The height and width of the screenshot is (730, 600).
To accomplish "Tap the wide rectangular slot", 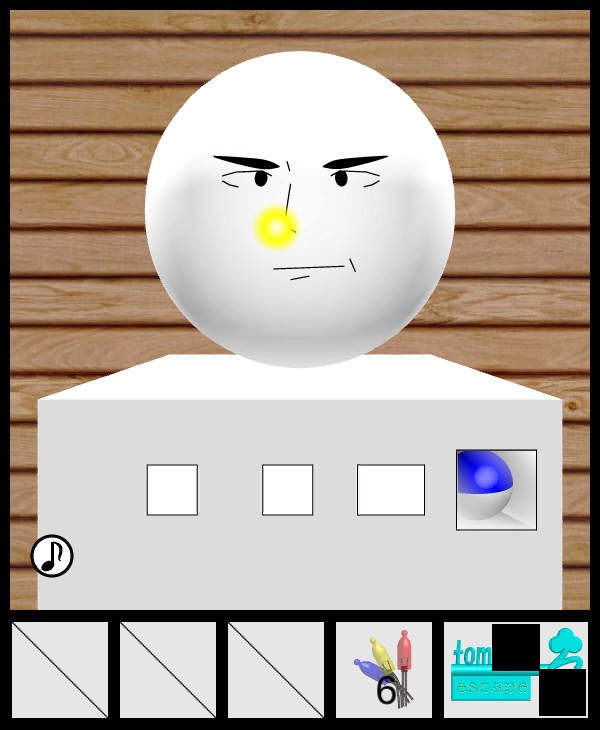I will click(x=391, y=490).
